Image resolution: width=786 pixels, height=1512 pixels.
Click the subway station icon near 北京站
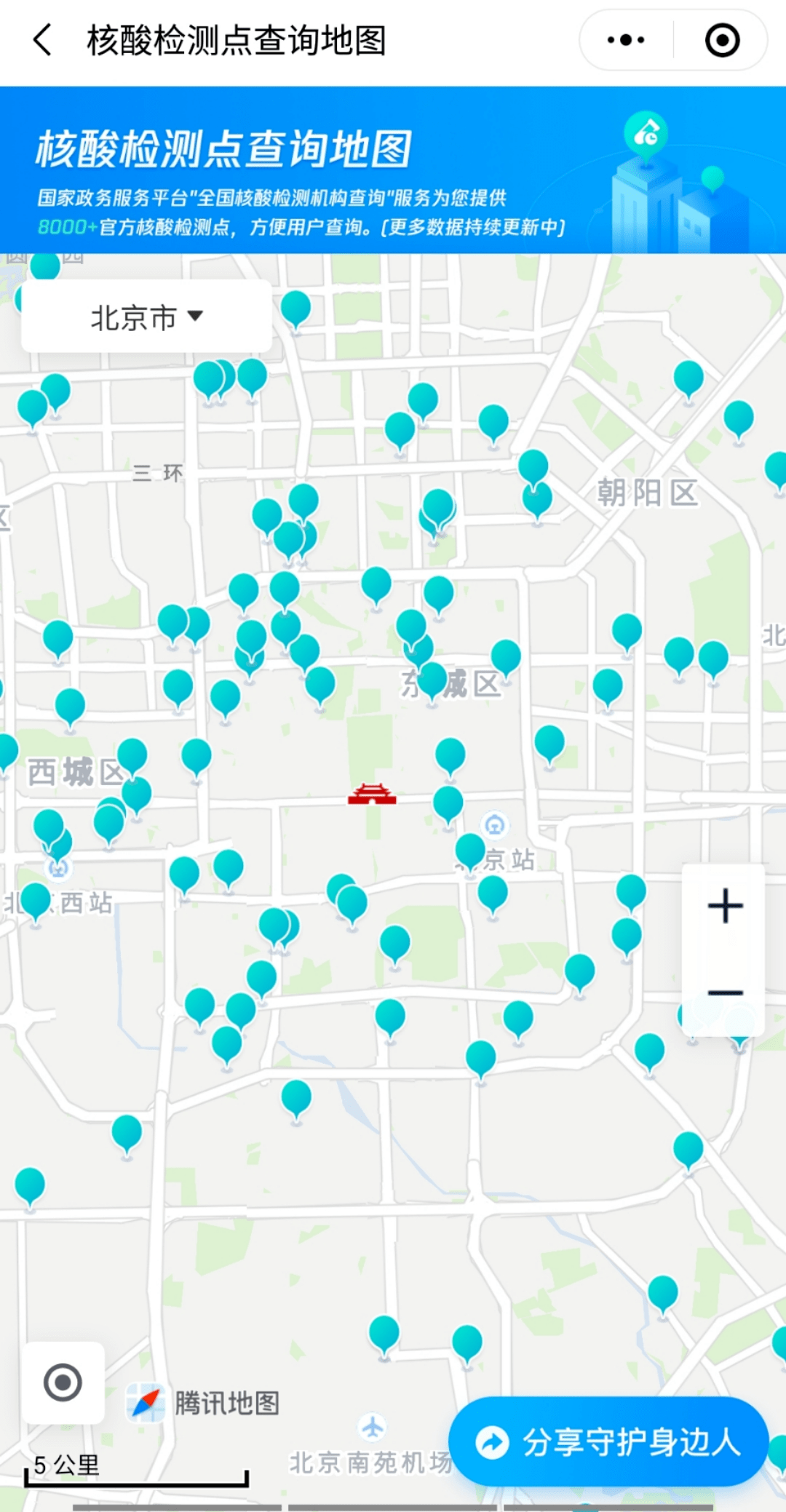pos(495,824)
